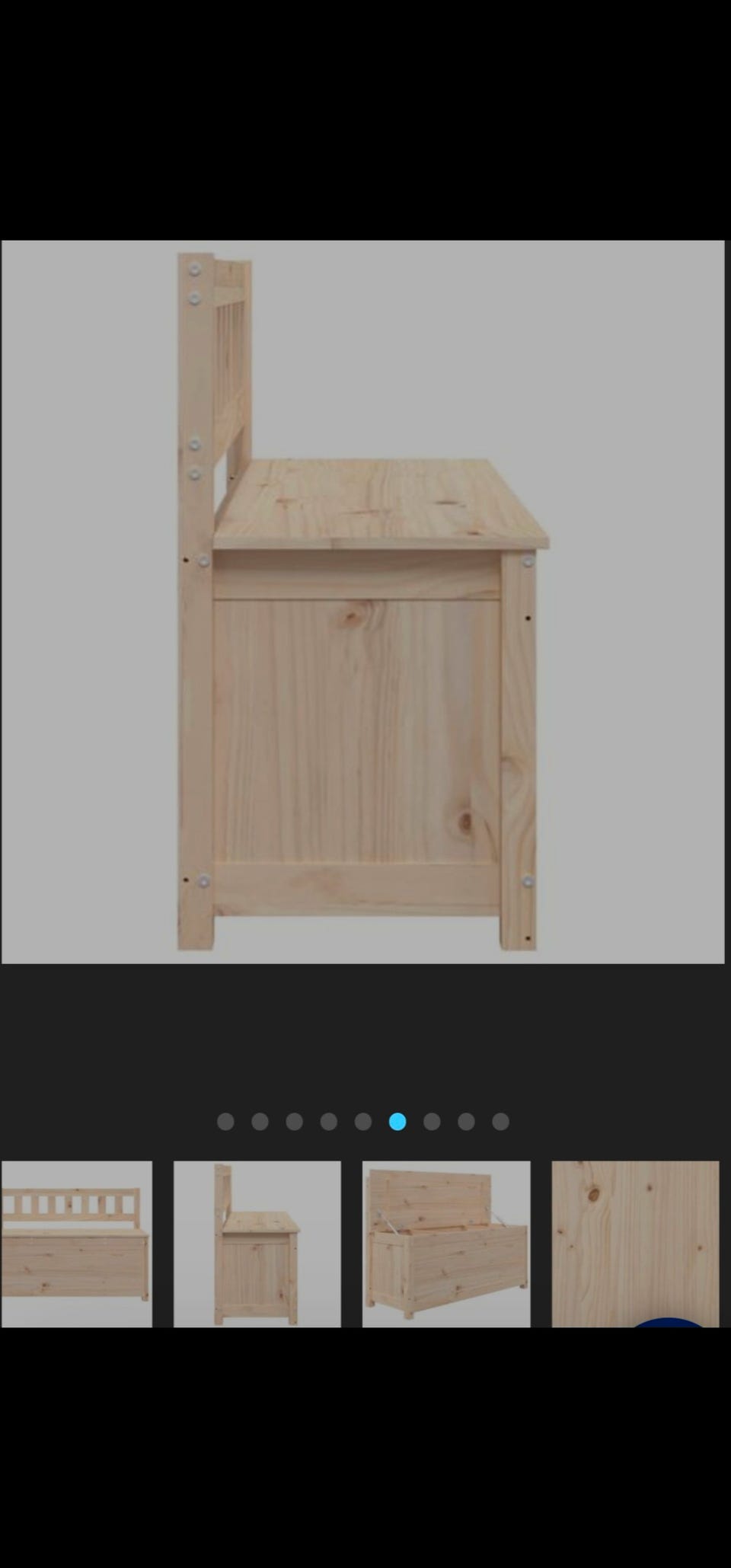Jump to the first page indicator dot
The height and width of the screenshot is (1568, 731).
225,1121
